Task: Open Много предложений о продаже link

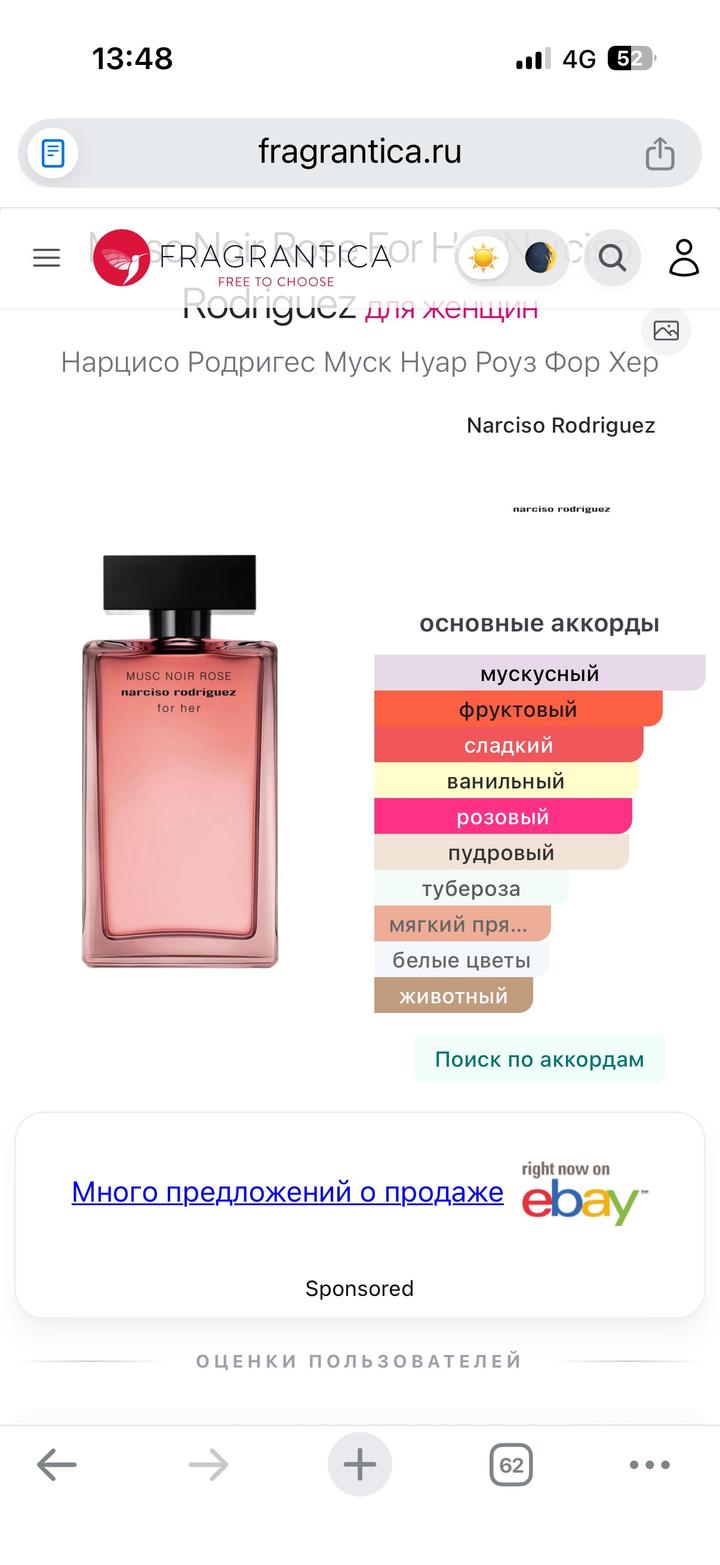Action: click(287, 1192)
